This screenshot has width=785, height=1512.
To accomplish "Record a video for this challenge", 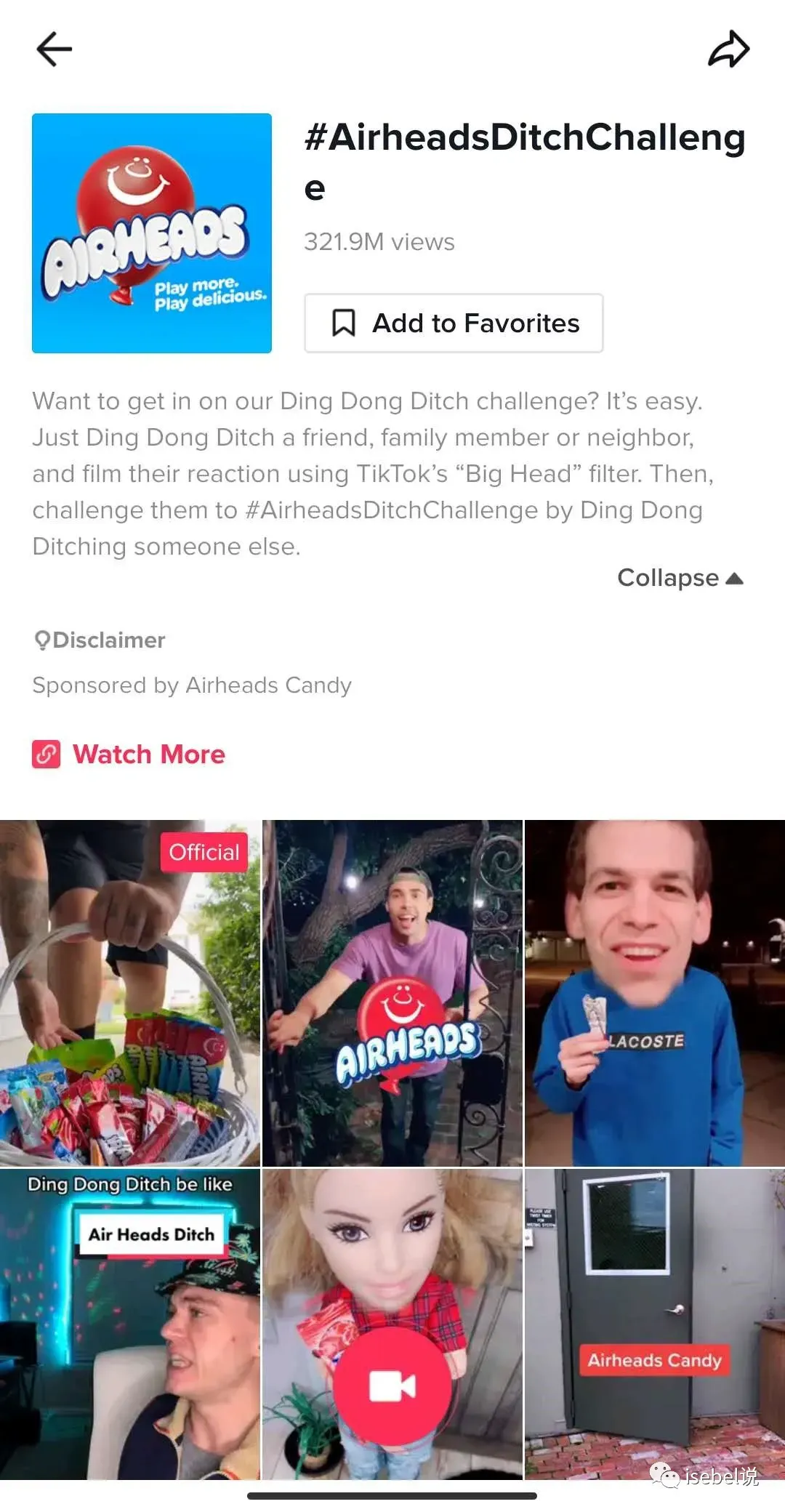I will (392, 1386).
